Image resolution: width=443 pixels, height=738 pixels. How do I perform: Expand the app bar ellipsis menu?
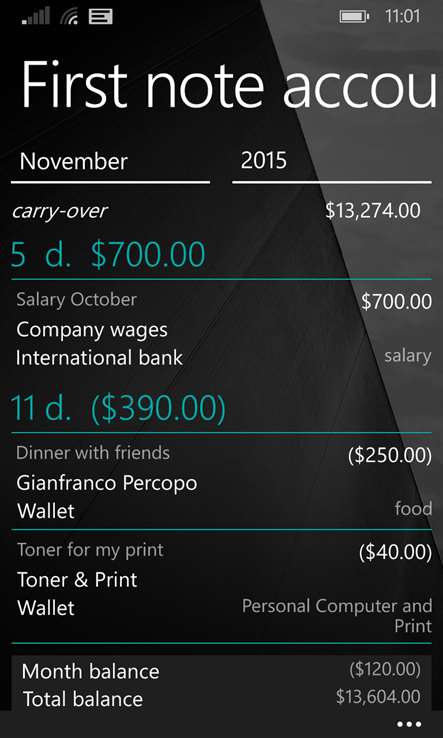tap(409, 724)
